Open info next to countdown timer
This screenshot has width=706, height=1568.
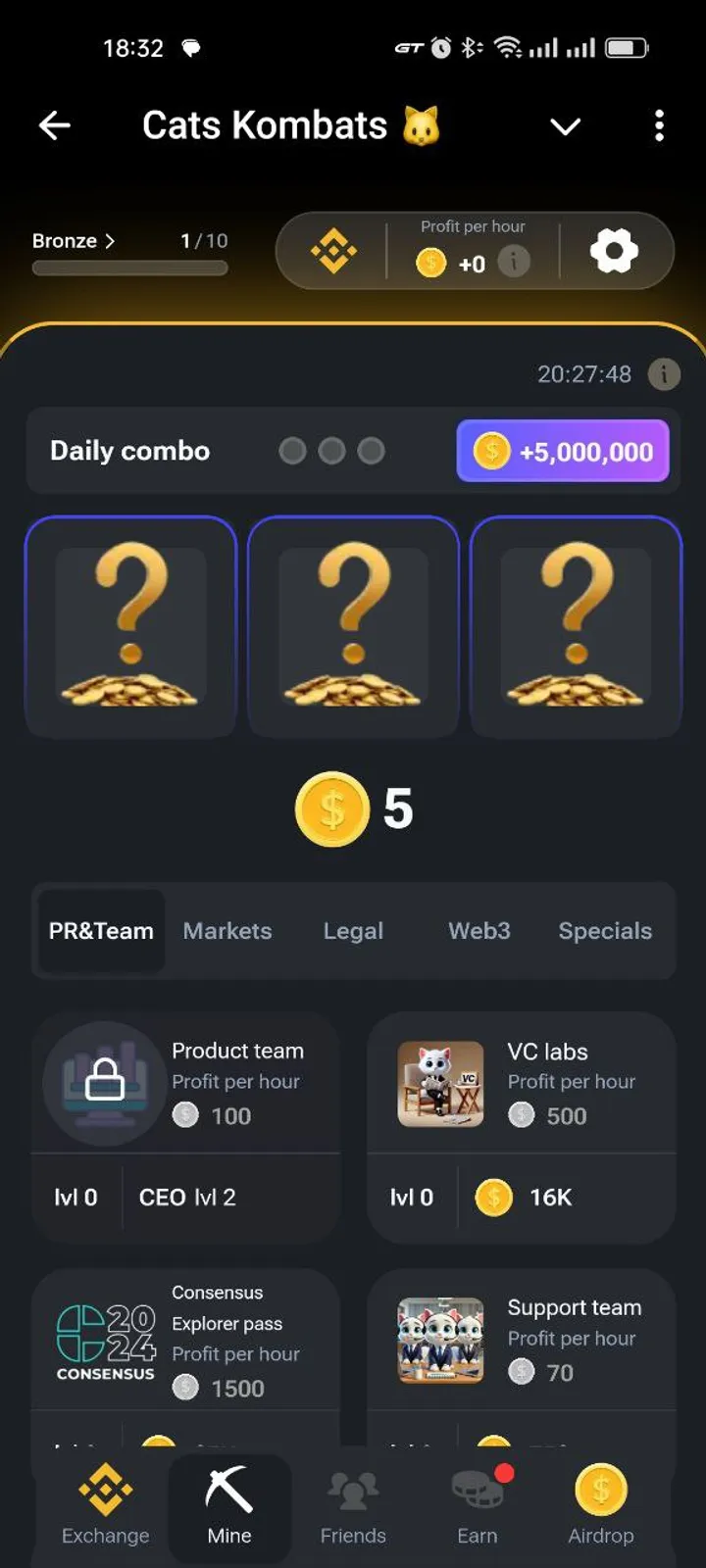pyautogui.click(x=664, y=374)
